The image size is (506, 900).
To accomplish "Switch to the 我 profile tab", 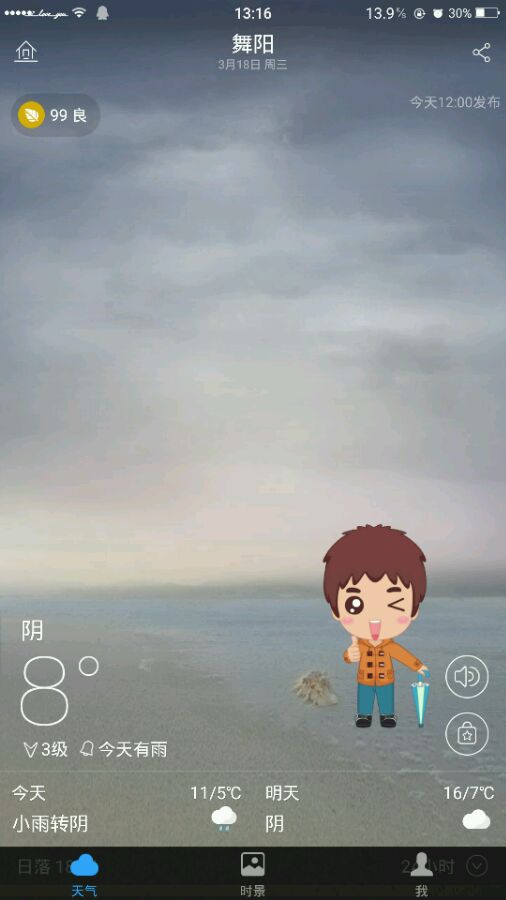I will 422,874.
